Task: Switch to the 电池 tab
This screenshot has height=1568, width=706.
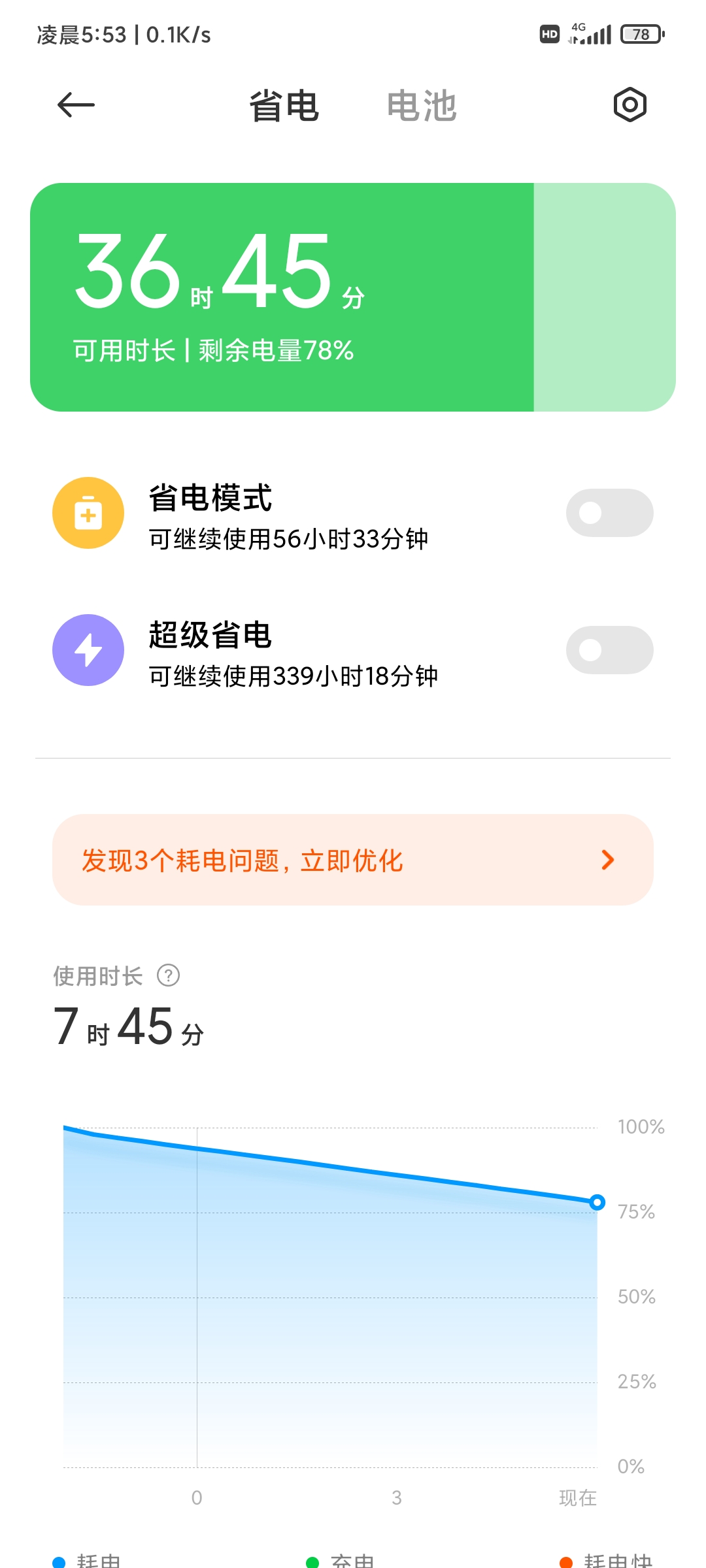Action: [422, 106]
